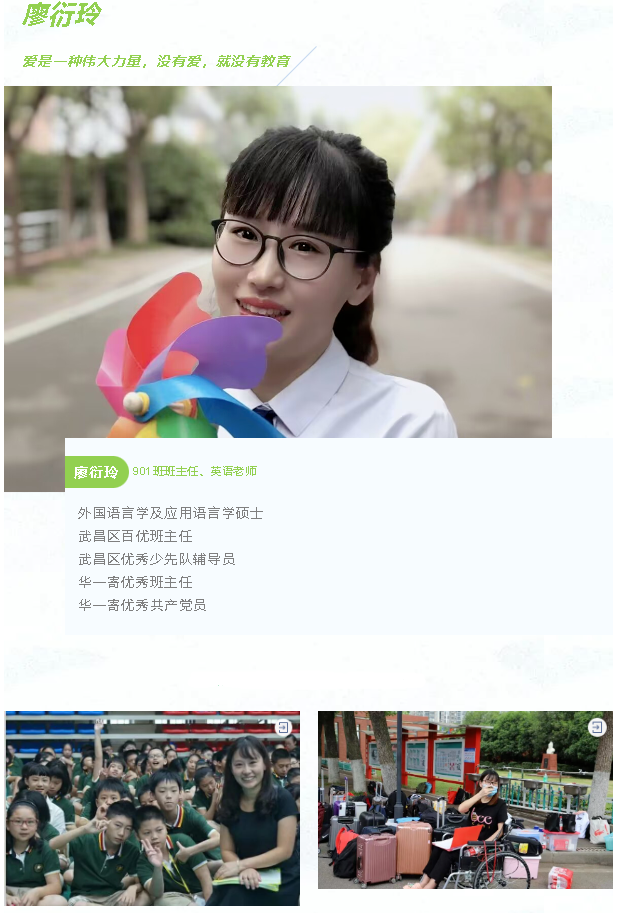Tap the expand icon on the luggage photo
This screenshot has height=913, width=619.
tap(597, 727)
